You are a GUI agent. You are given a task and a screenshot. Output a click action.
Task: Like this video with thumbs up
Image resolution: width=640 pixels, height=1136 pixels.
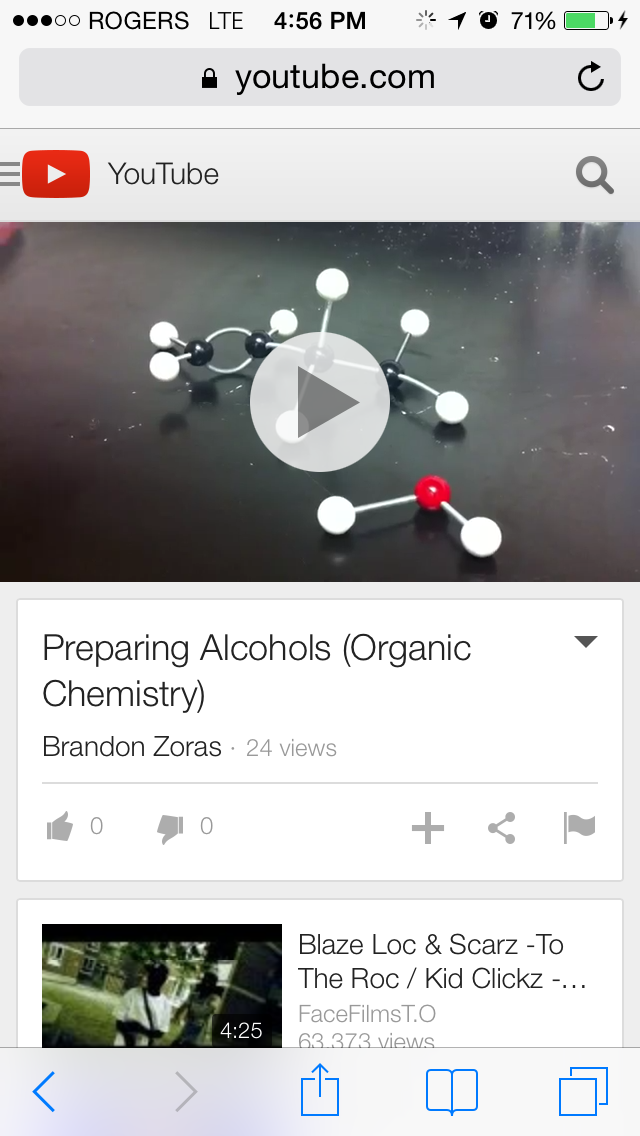click(61, 827)
